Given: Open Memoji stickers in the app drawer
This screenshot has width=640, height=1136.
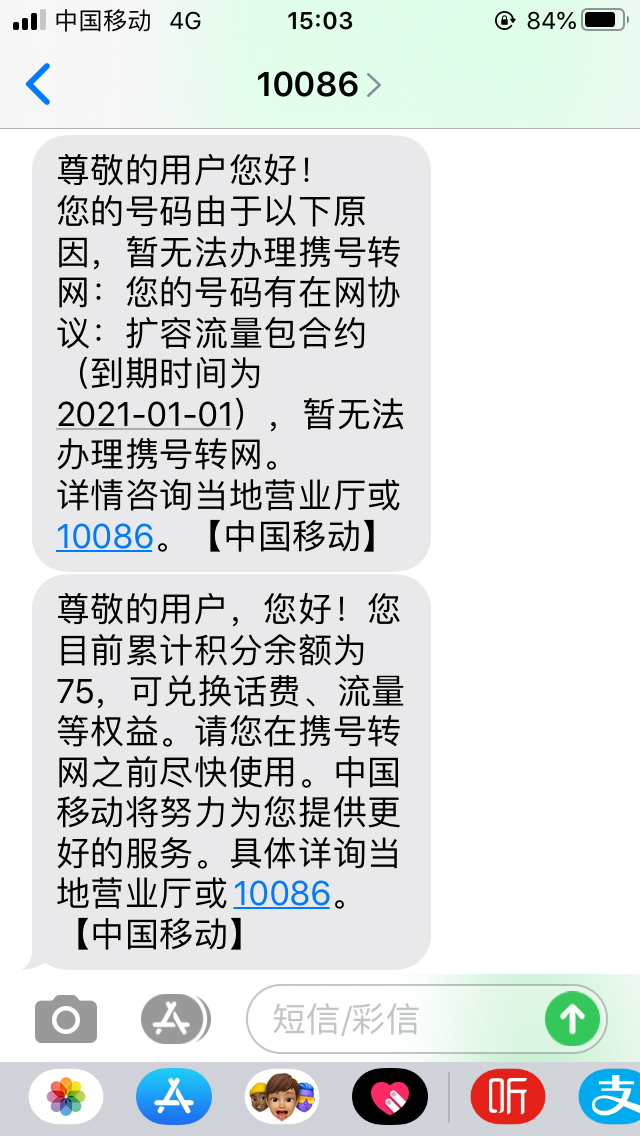Looking at the screenshot, I should click(x=282, y=1096).
